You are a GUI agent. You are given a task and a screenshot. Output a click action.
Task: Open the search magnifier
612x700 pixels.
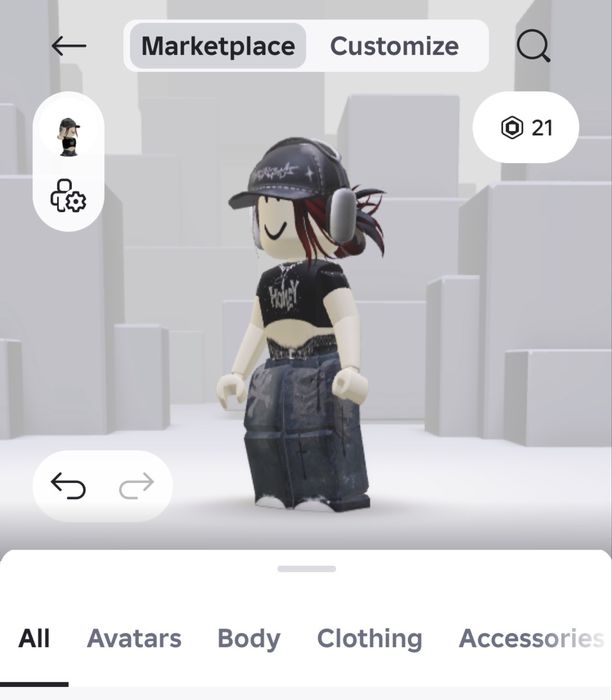click(x=533, y=46)
